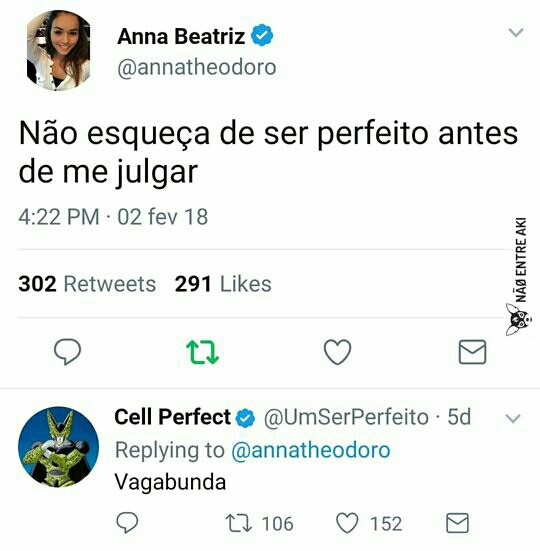The height and width of the screenshot is (551, 540).
Task: Expand the dropdown arrow on Cell Perfect's reply
Action: pyautogui.click(x=513, y=419)
